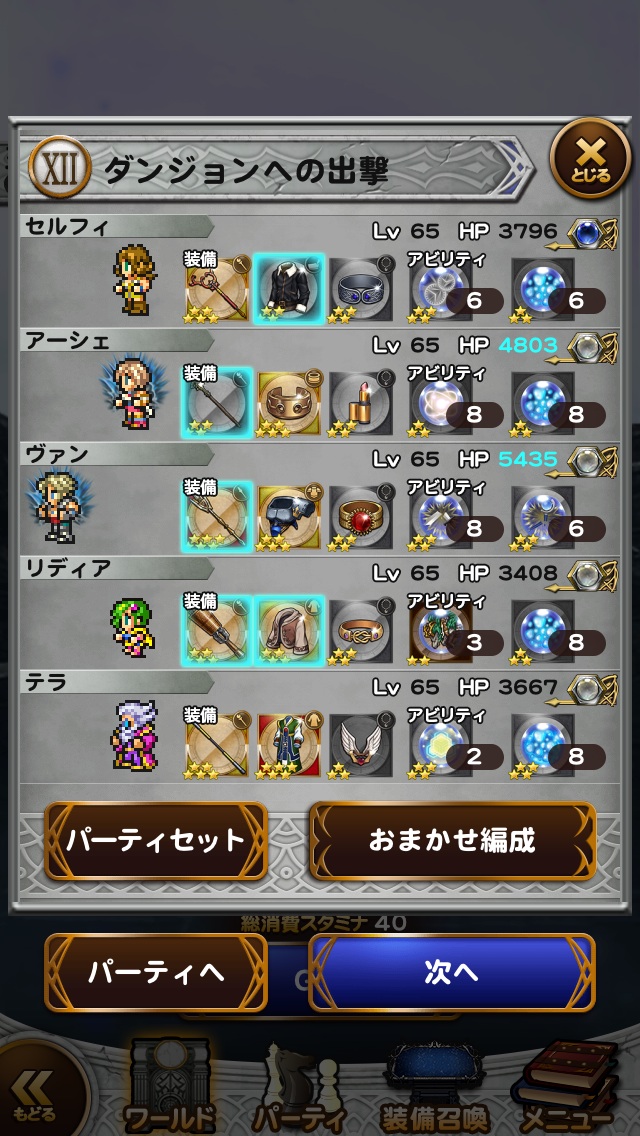Select おまかせ編成 auto formation
Viewport: 640px width, 1136px height.
point(452,840)
